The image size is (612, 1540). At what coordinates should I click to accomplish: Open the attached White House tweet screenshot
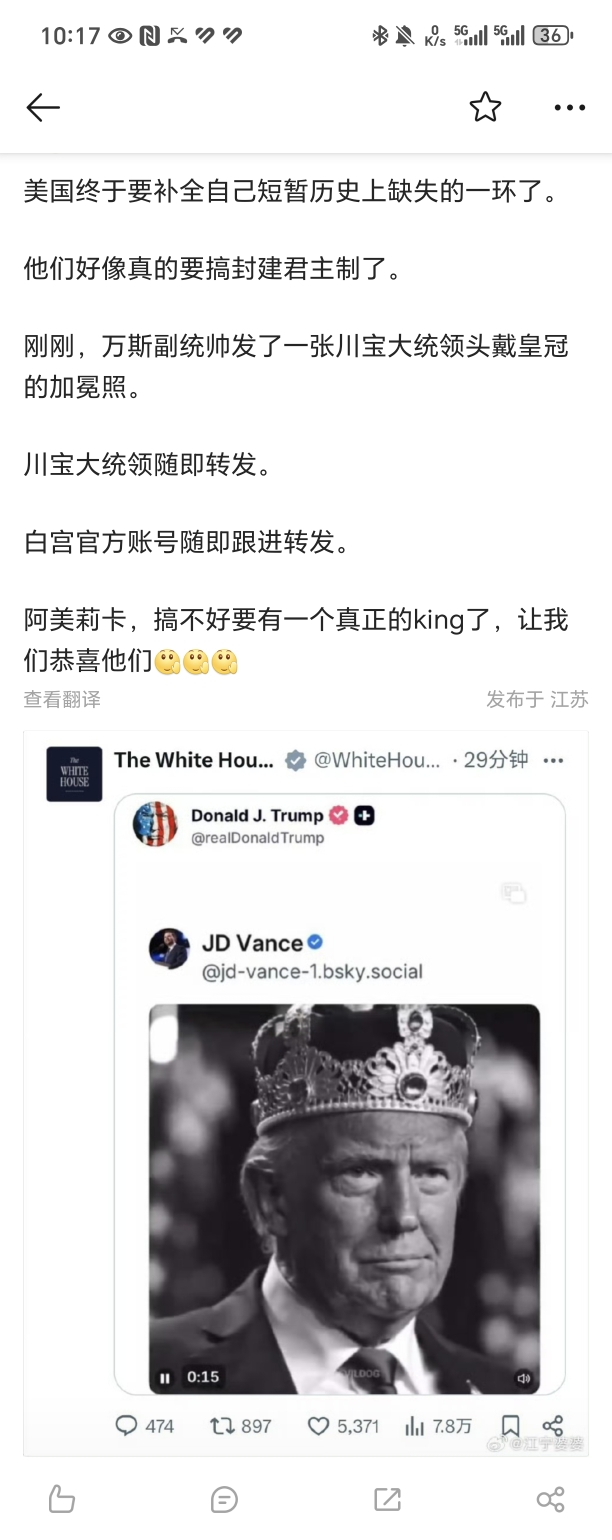click(306, 1090)
